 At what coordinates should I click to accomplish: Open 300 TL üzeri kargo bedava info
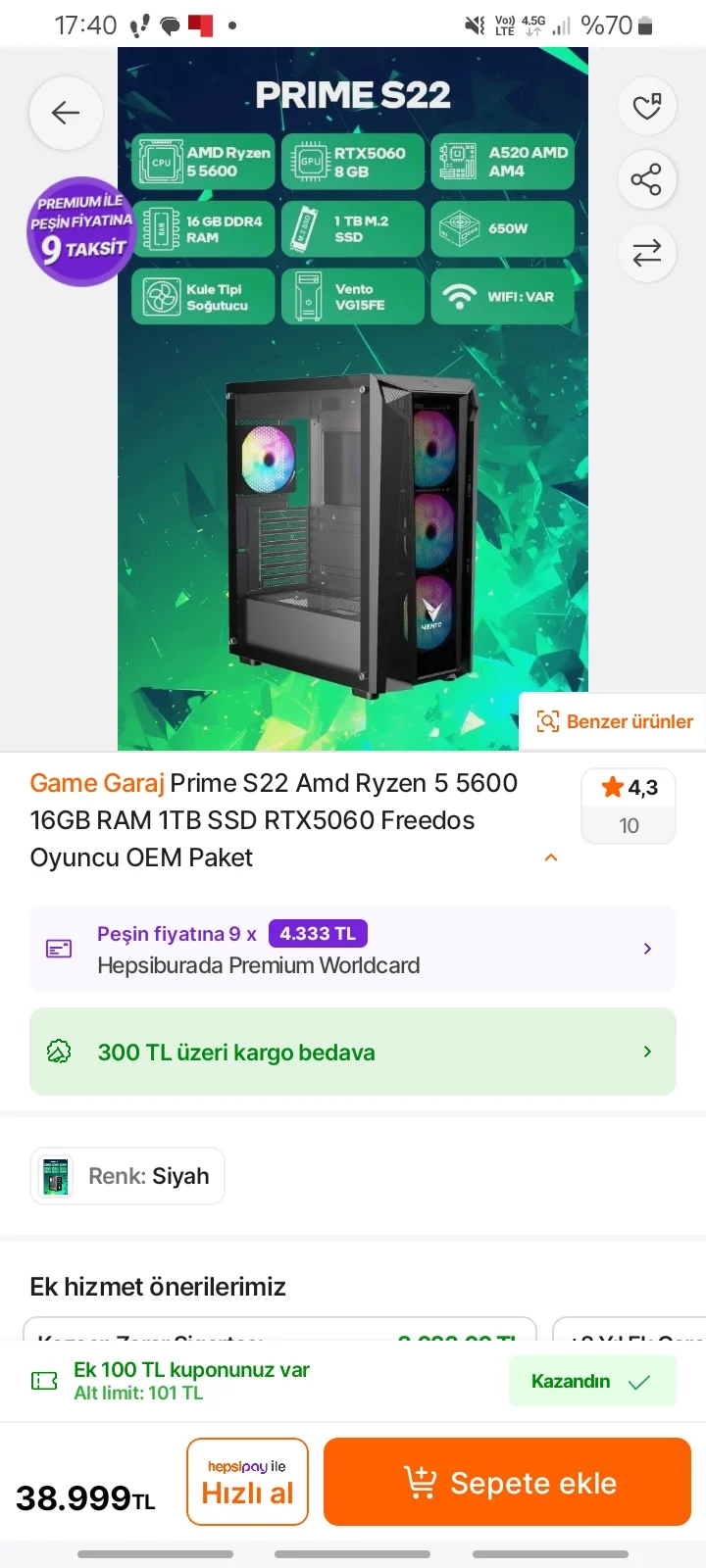pos(353,1052)
